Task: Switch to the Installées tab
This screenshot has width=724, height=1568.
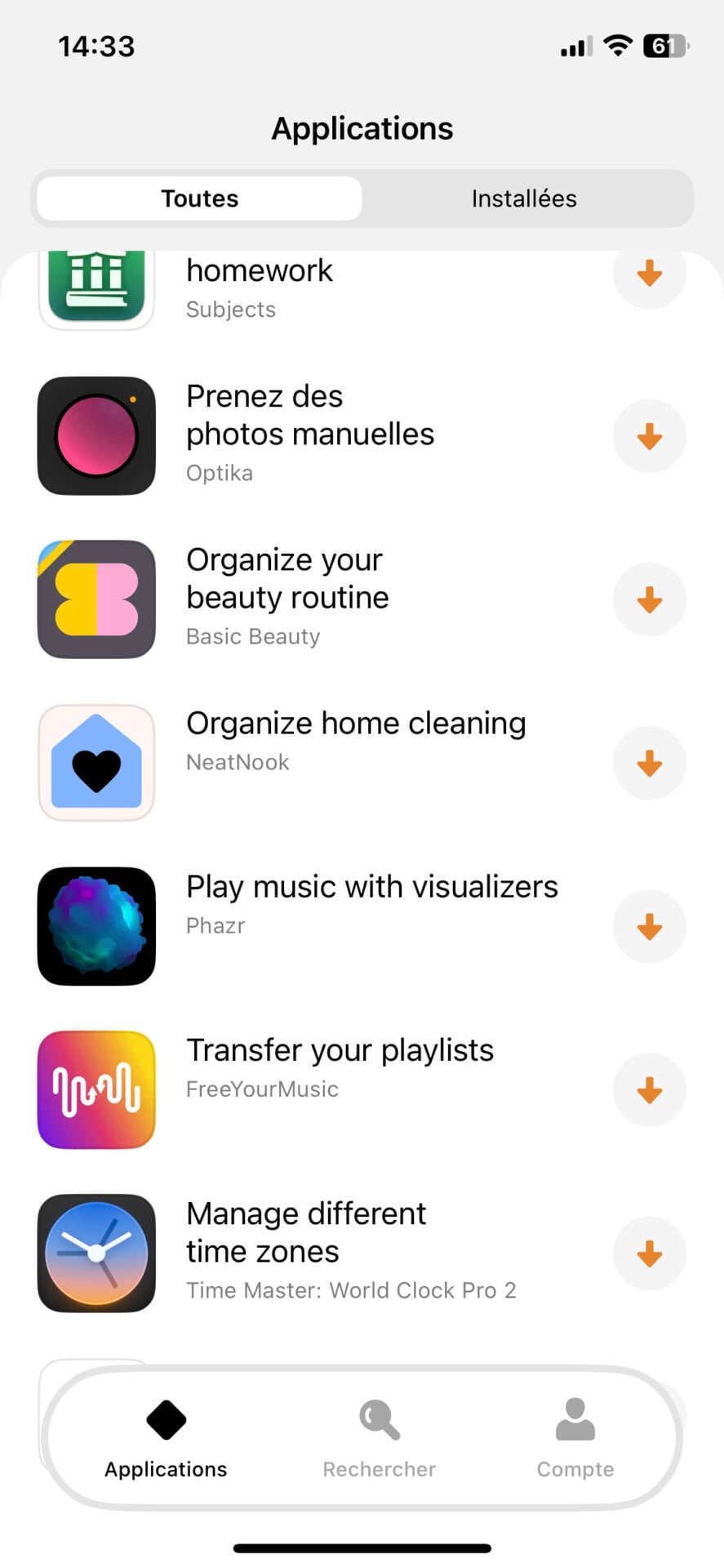Action: [524, 198]
